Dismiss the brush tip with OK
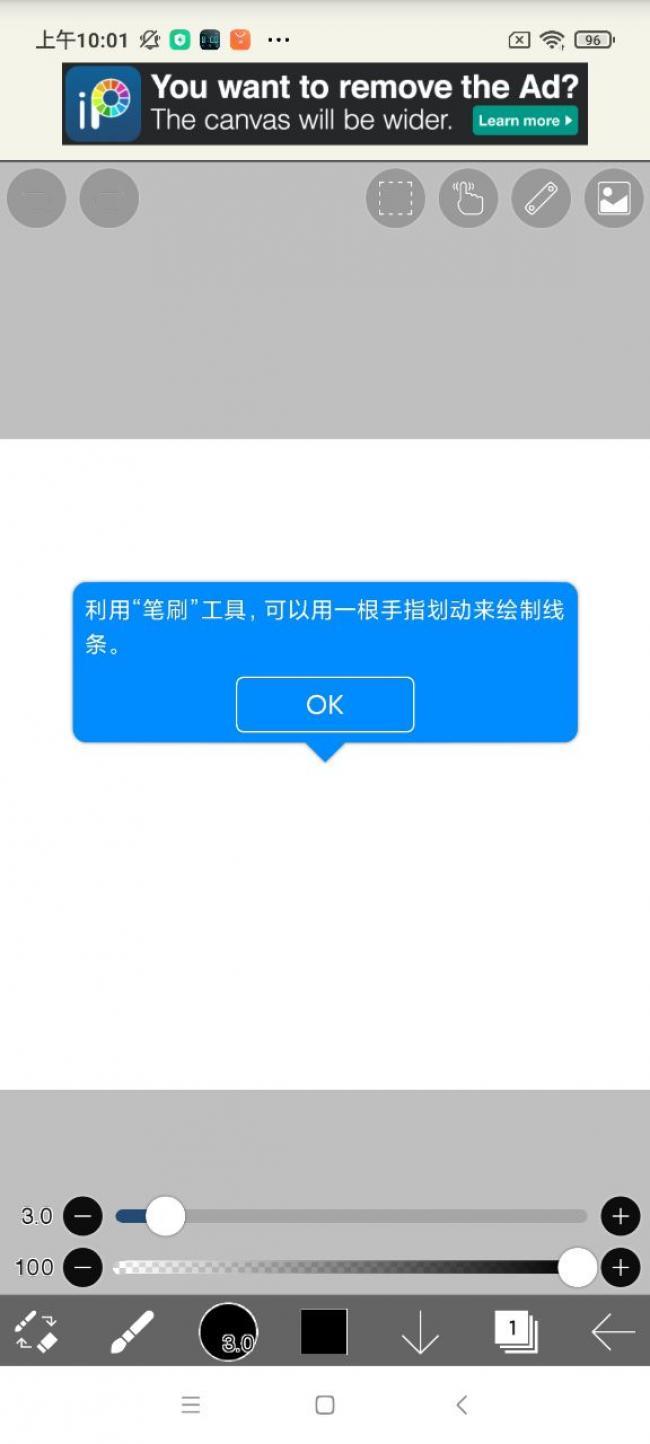The width and height of the screenshot is (650, 1444). [324, 705]
